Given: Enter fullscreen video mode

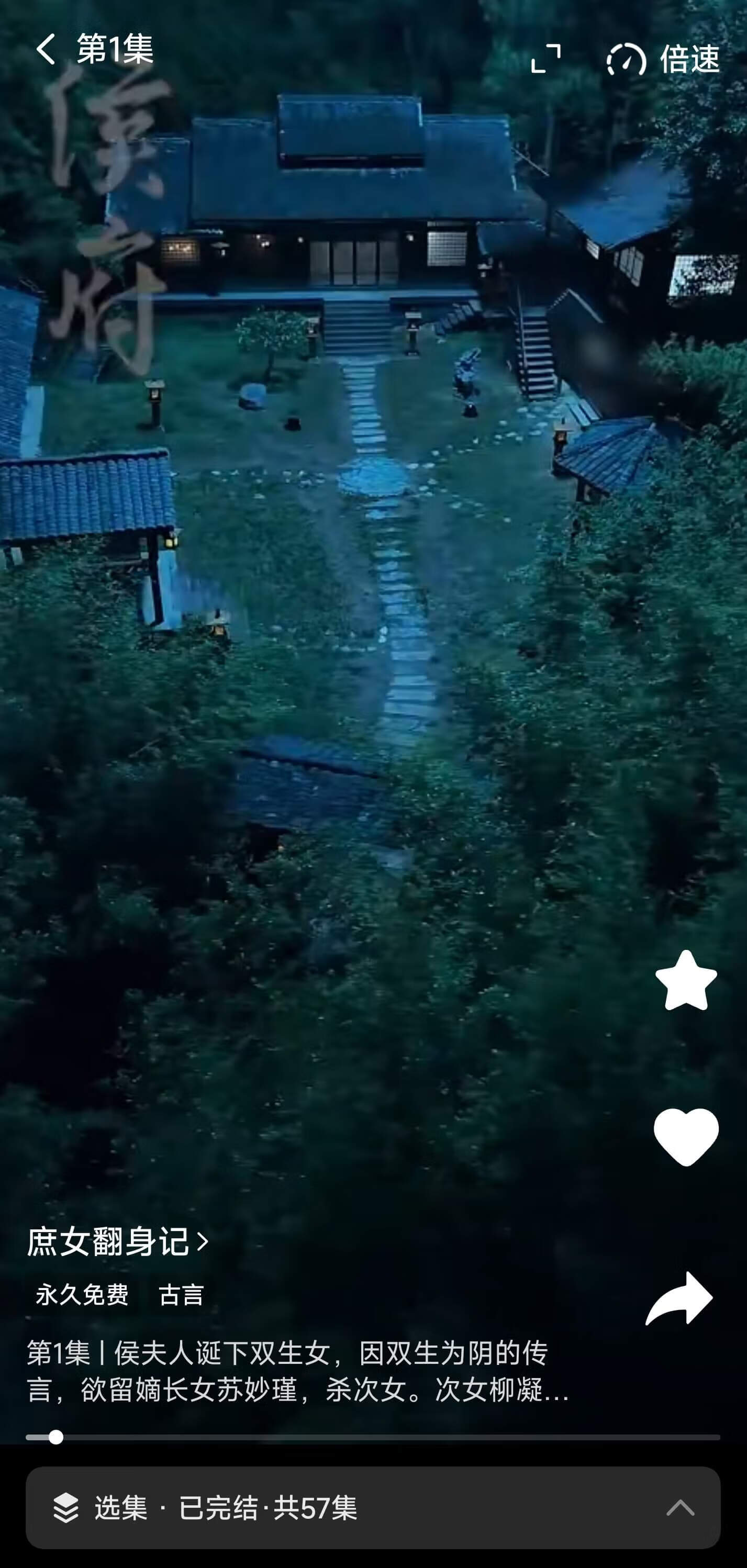Looking at the screenshot, I should point(545,59).
